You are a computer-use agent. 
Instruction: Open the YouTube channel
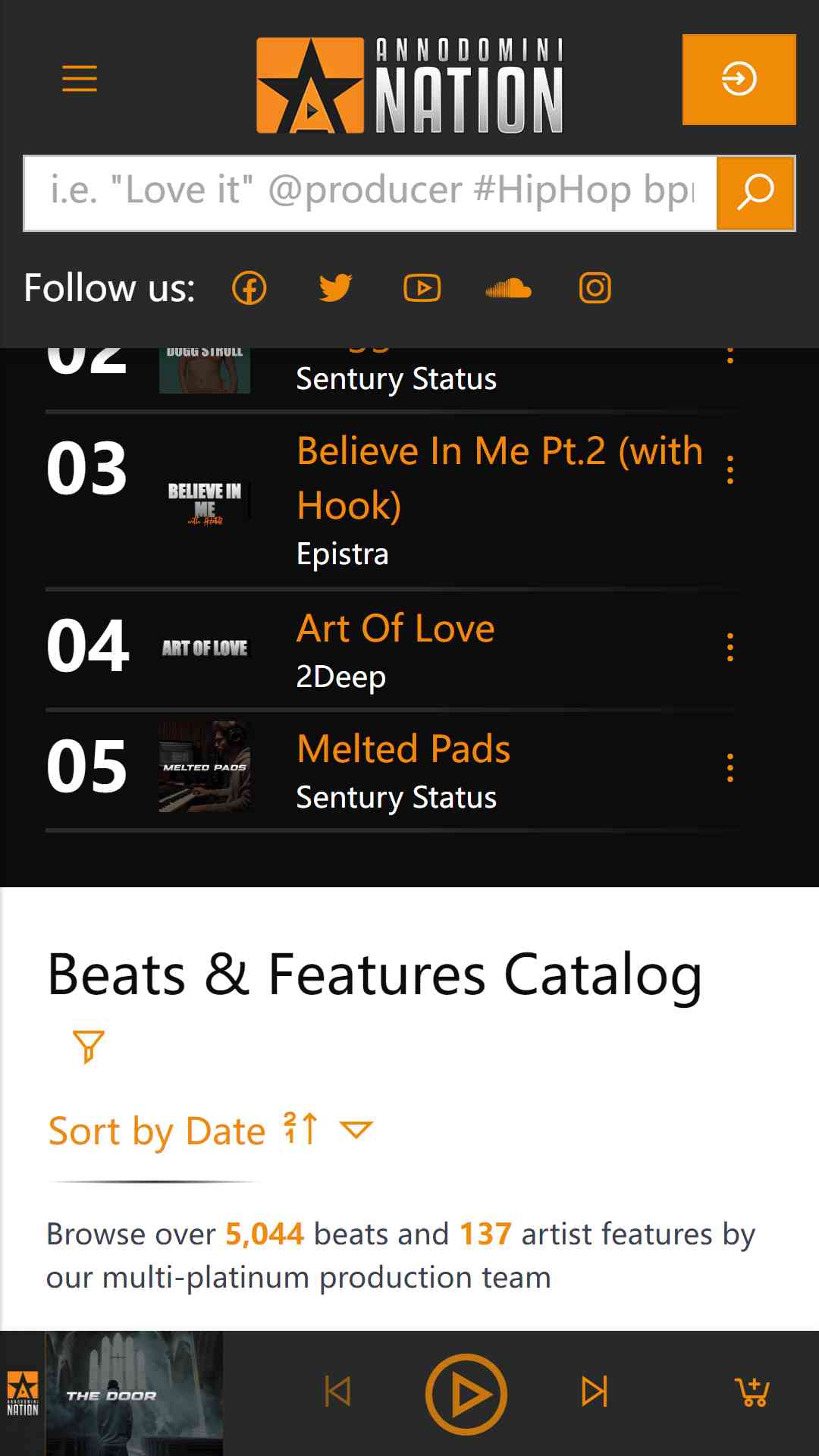(x=422, y=288)
